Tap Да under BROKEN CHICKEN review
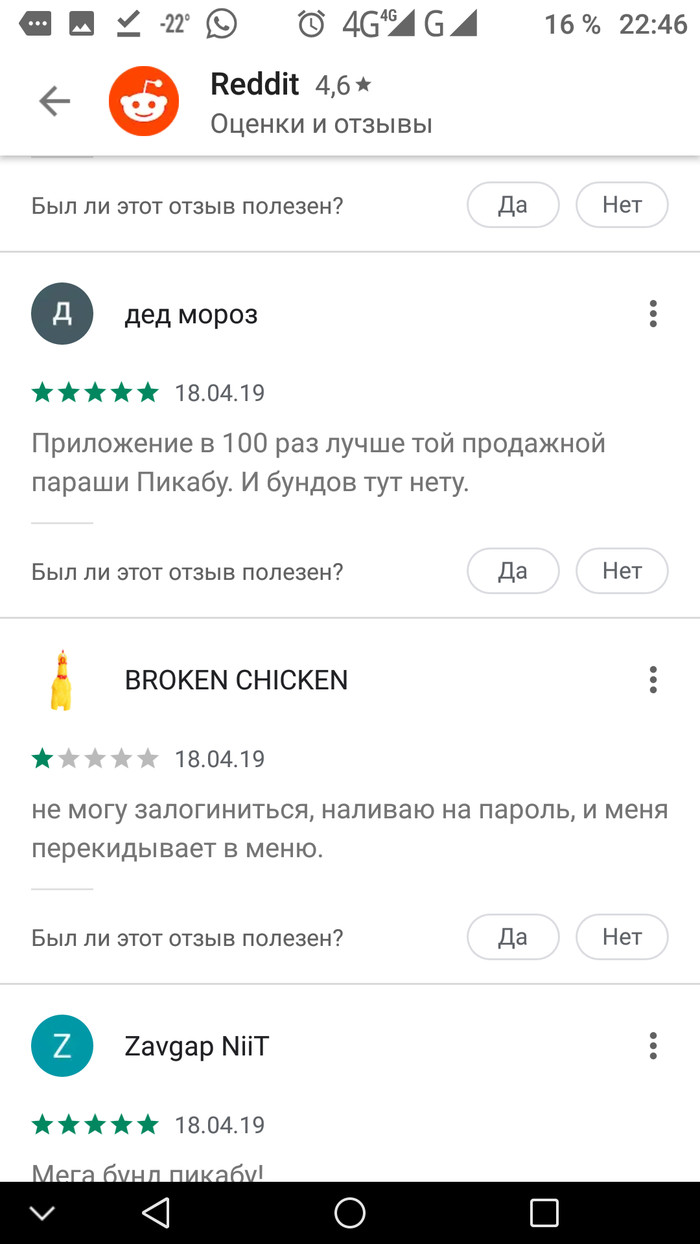The width and height of the screenshot is (700, 1244). (512, 937)
